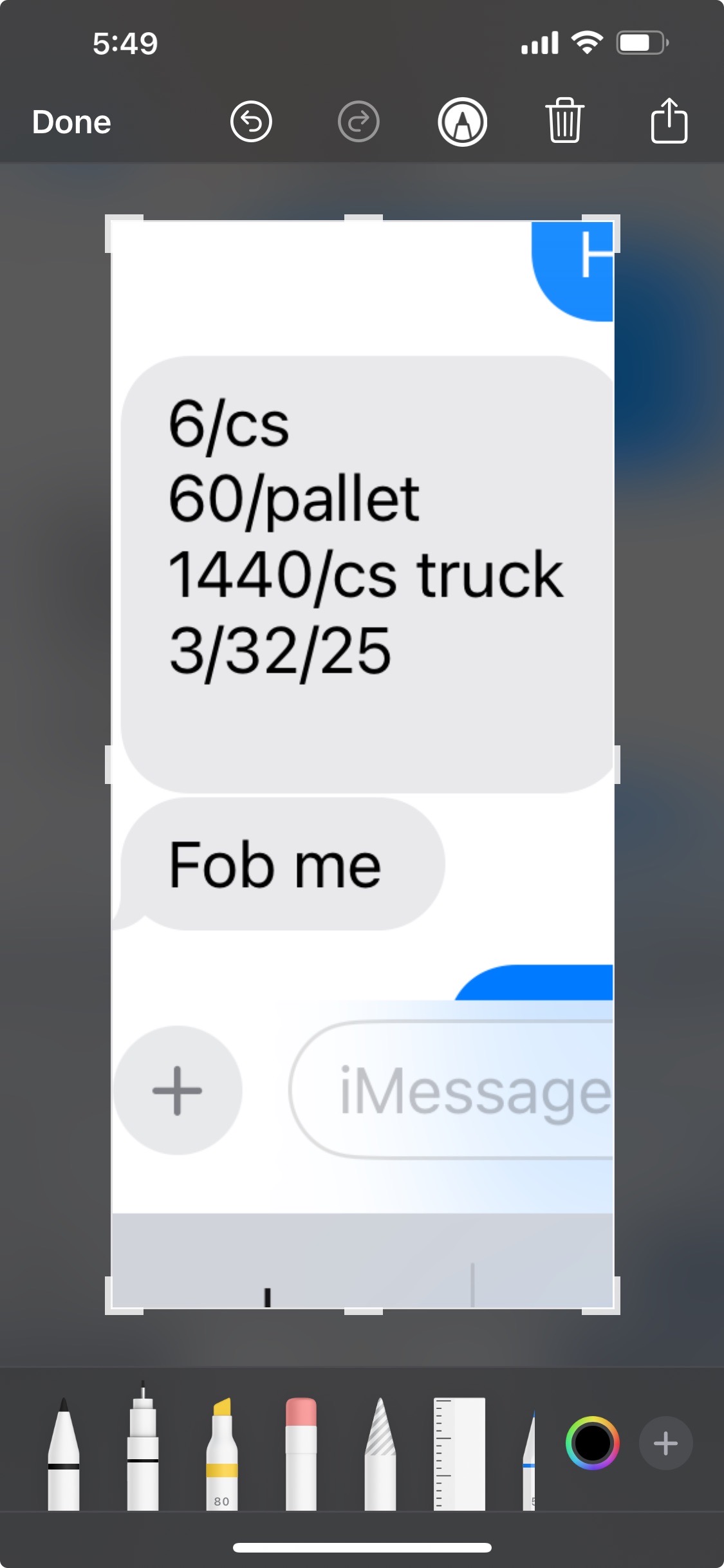
Task: Select the ruler tool
Action: [x=459, y=1453]
